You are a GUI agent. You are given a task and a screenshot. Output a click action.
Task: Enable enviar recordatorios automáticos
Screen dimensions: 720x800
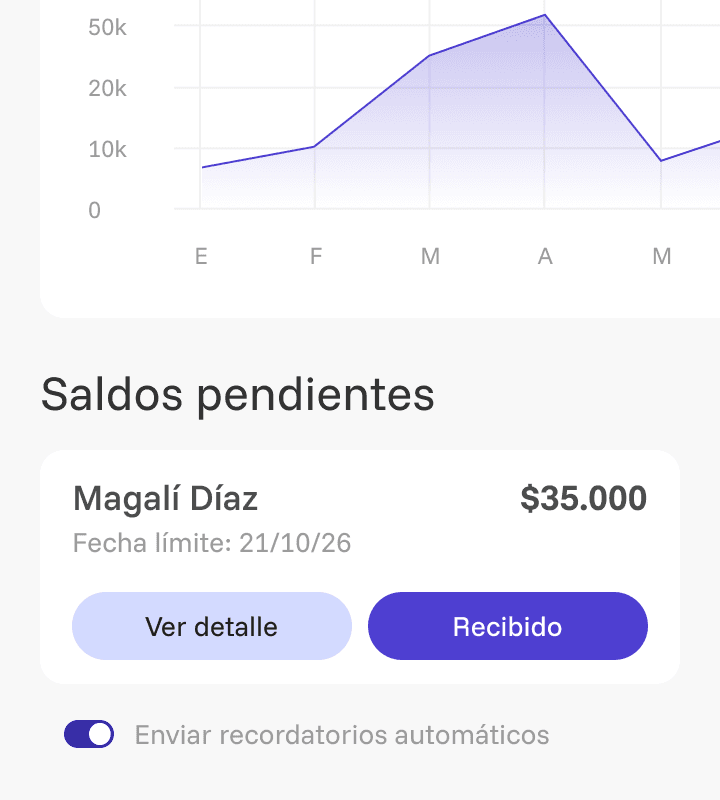(x=89, y=734)
